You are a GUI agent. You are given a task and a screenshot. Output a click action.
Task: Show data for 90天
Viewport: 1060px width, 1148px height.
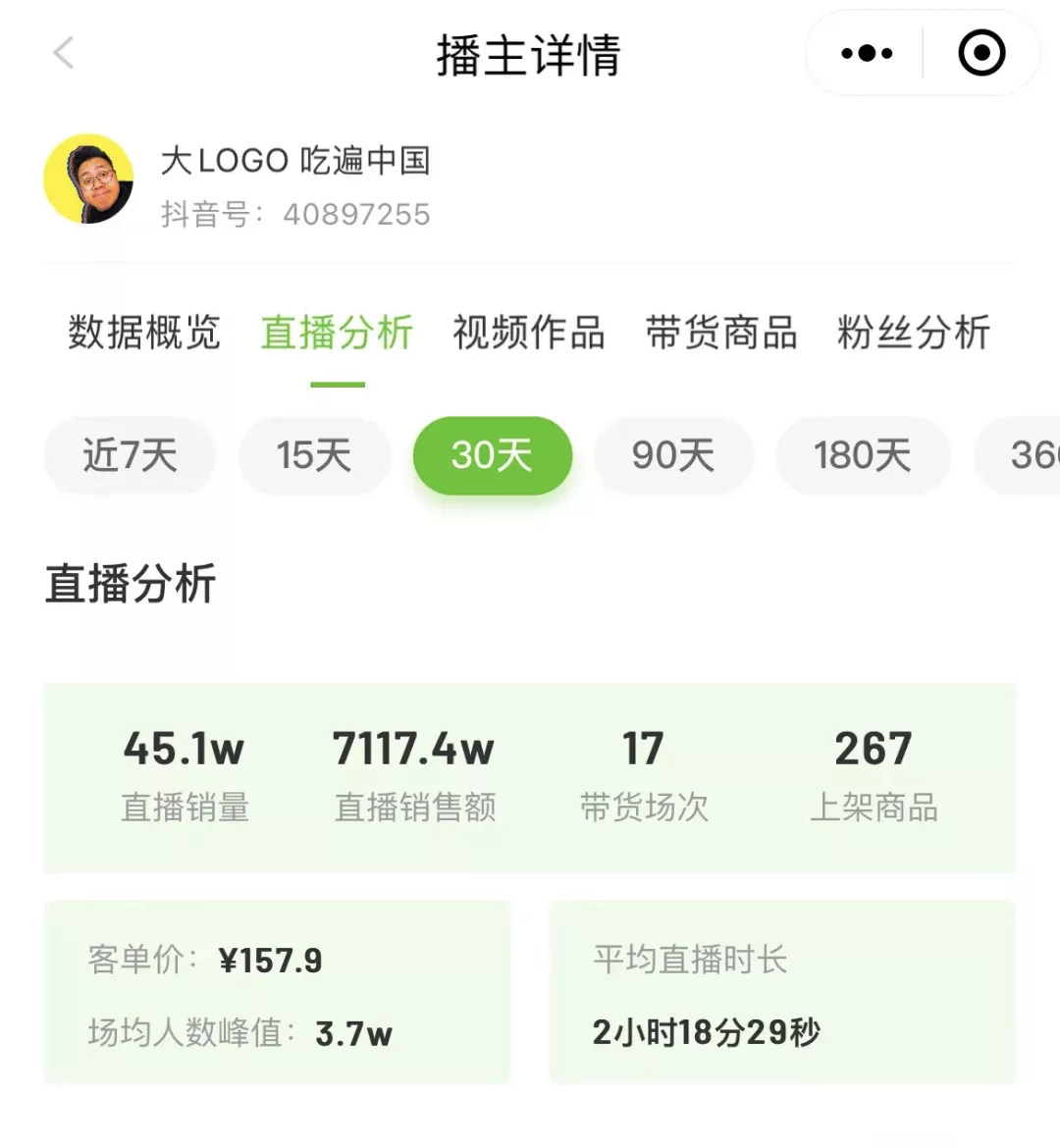point(673,455)
